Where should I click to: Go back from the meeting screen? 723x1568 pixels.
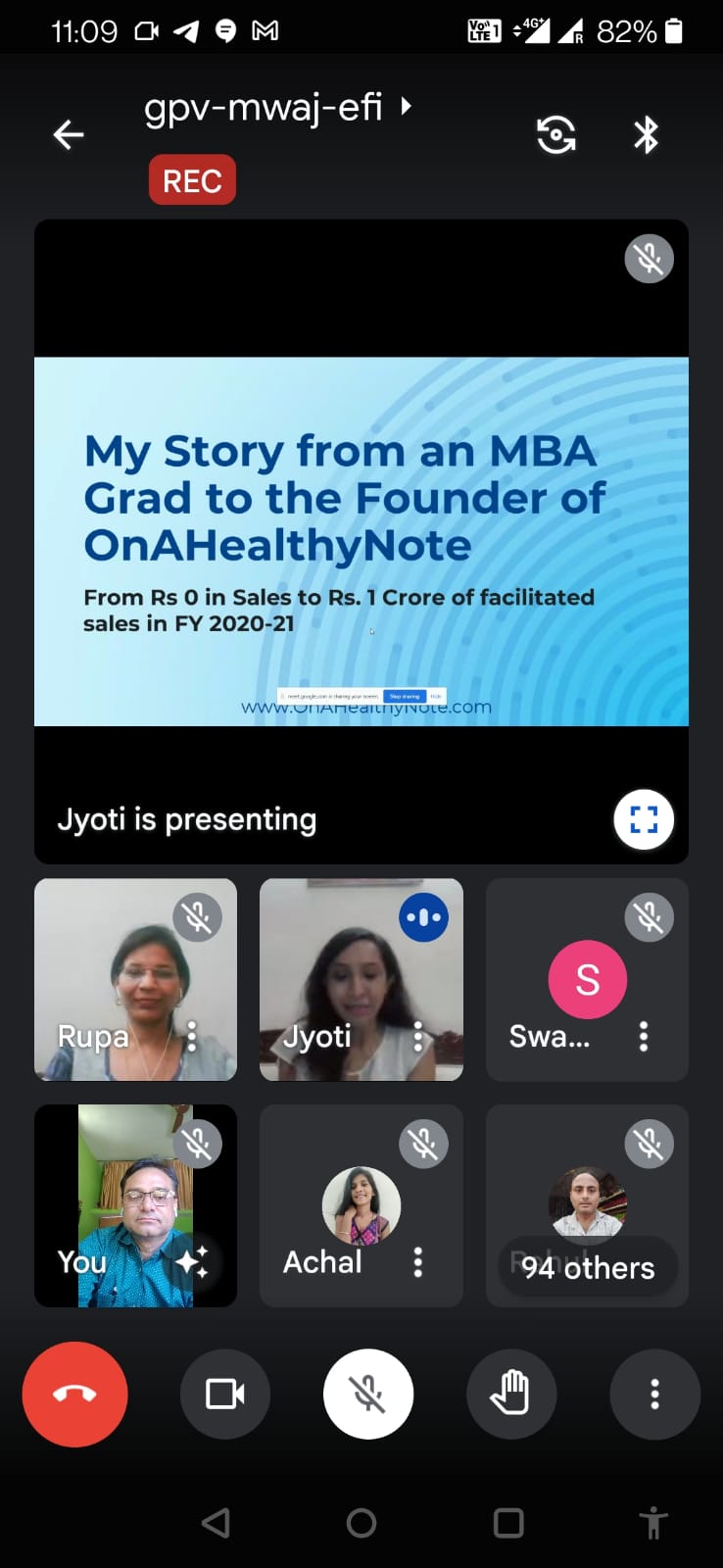tap(69, 134)
